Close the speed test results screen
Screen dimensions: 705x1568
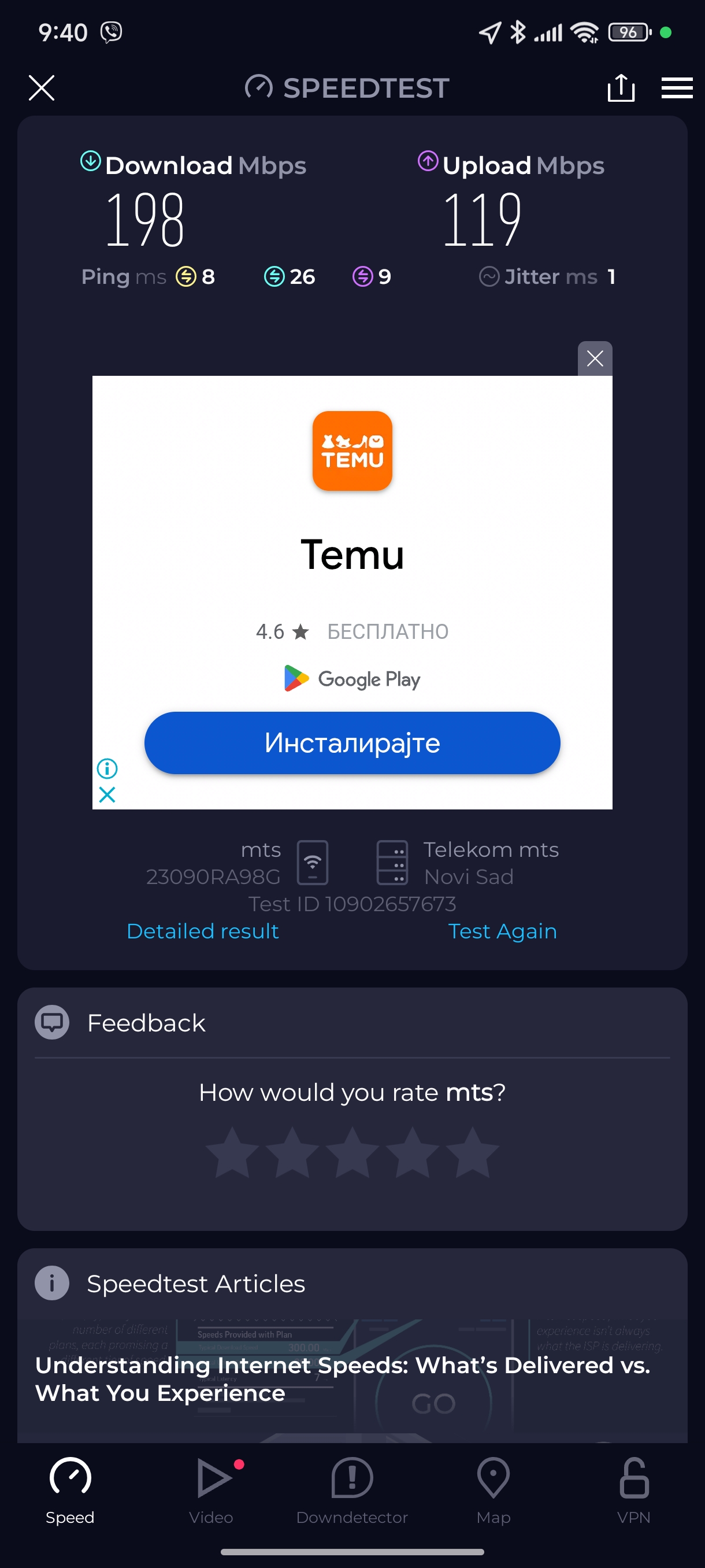click(42, 88)
